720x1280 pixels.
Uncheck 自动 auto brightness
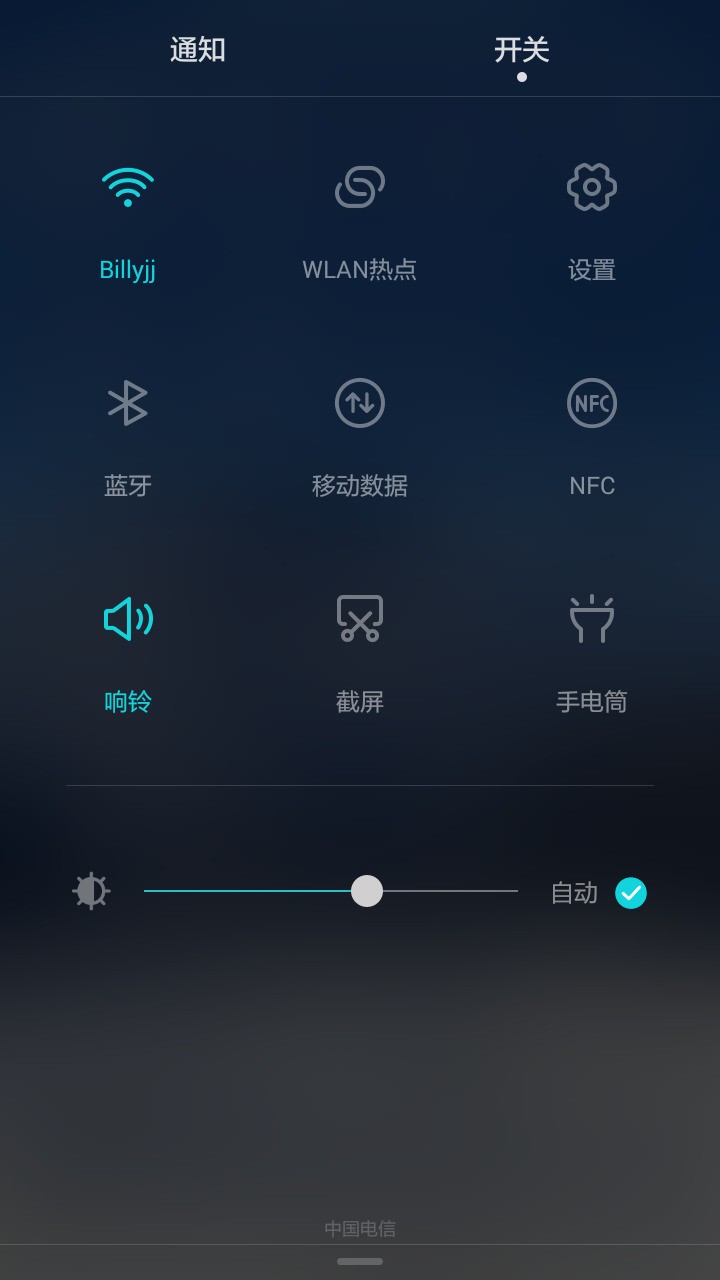coord(630,893)
